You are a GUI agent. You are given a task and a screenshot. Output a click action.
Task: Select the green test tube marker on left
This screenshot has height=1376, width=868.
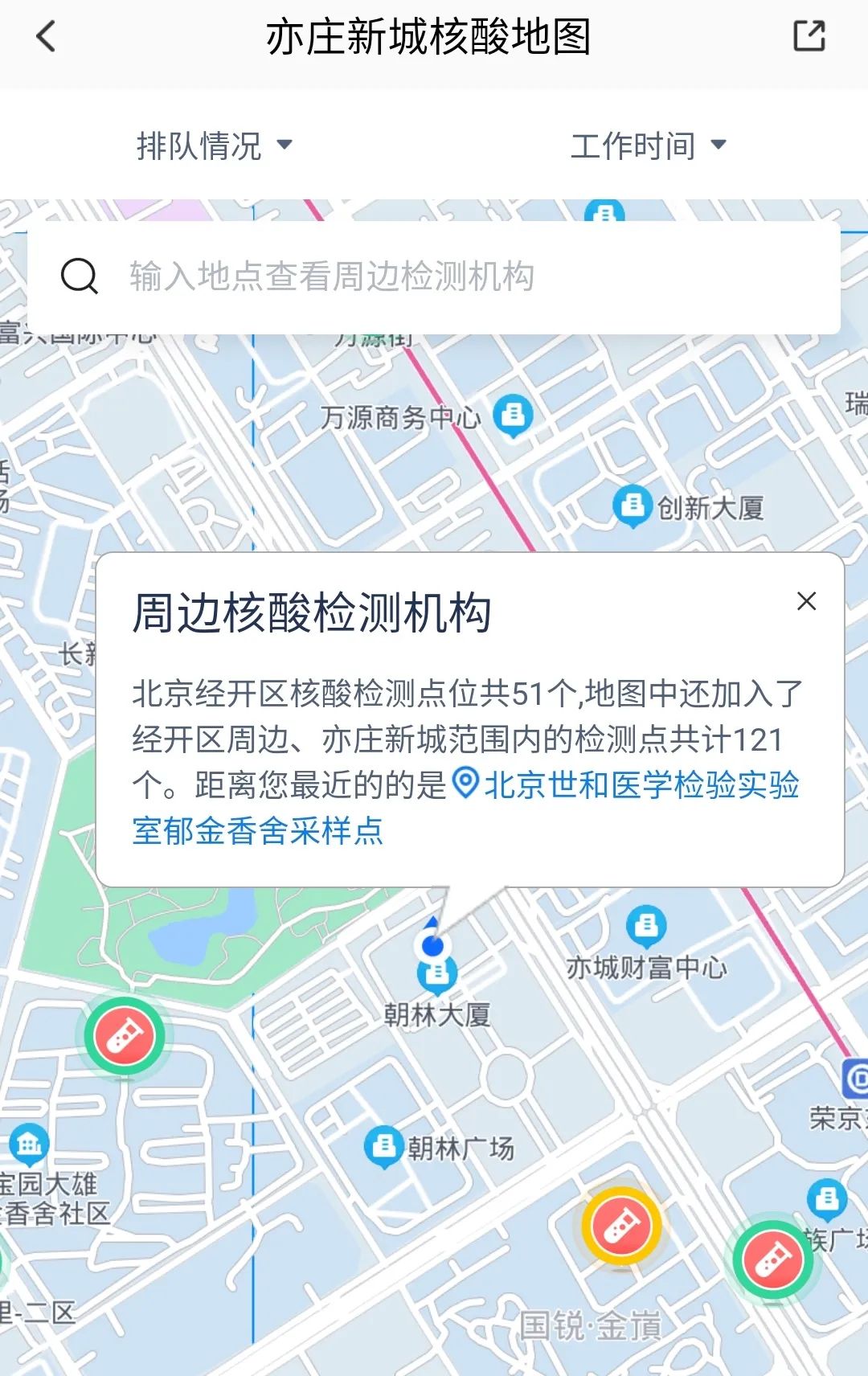(x=122, y=1036)
